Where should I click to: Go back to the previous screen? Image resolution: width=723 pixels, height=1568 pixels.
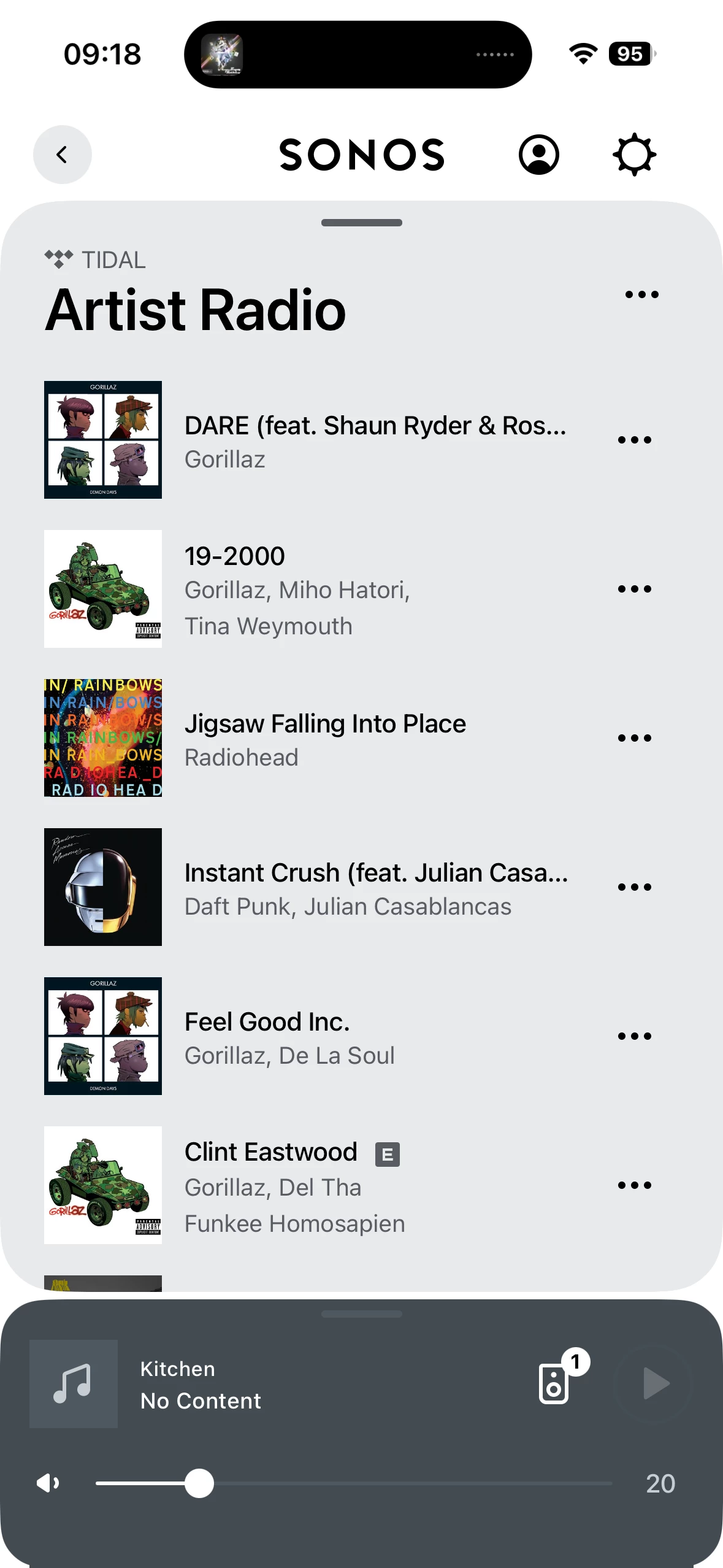point(62,155)
